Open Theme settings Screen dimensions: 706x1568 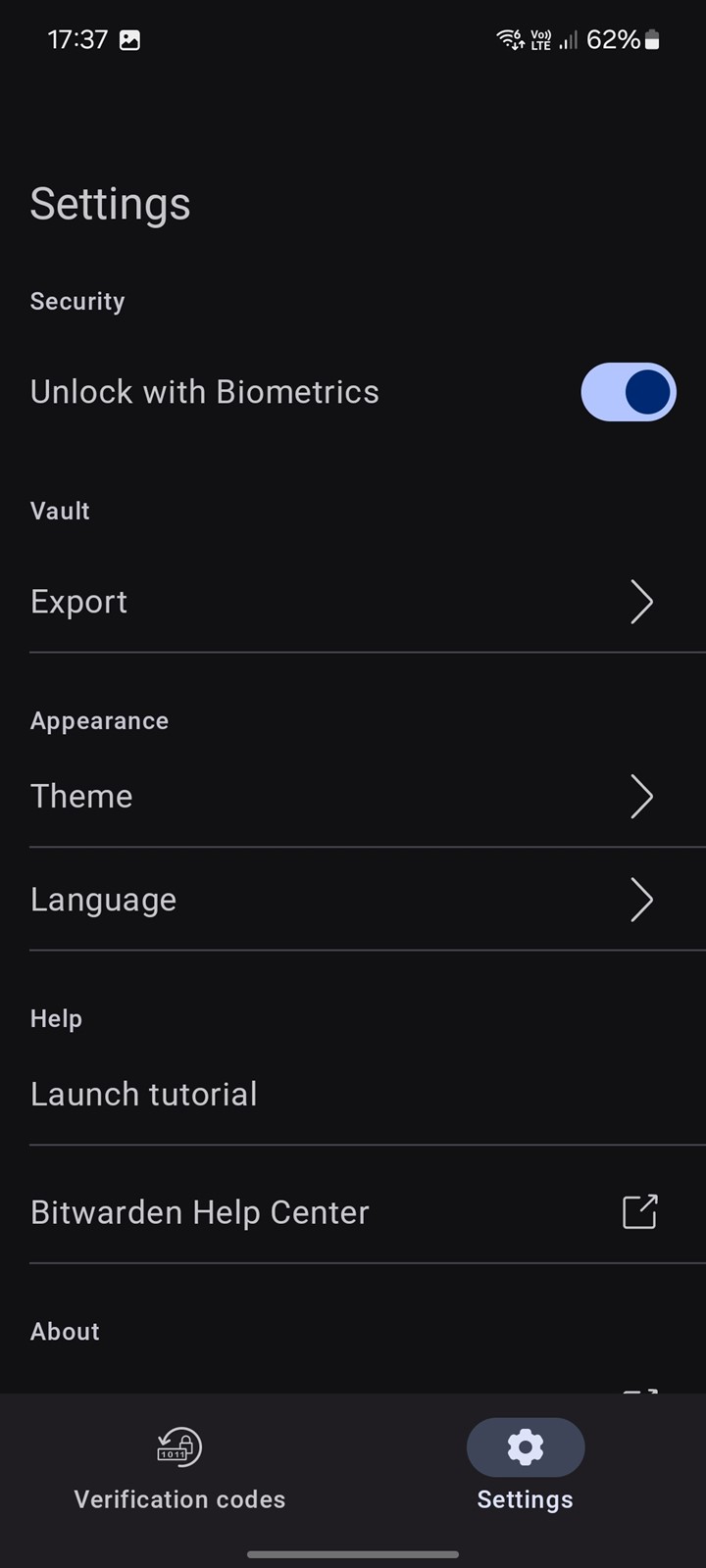[353, 796]
